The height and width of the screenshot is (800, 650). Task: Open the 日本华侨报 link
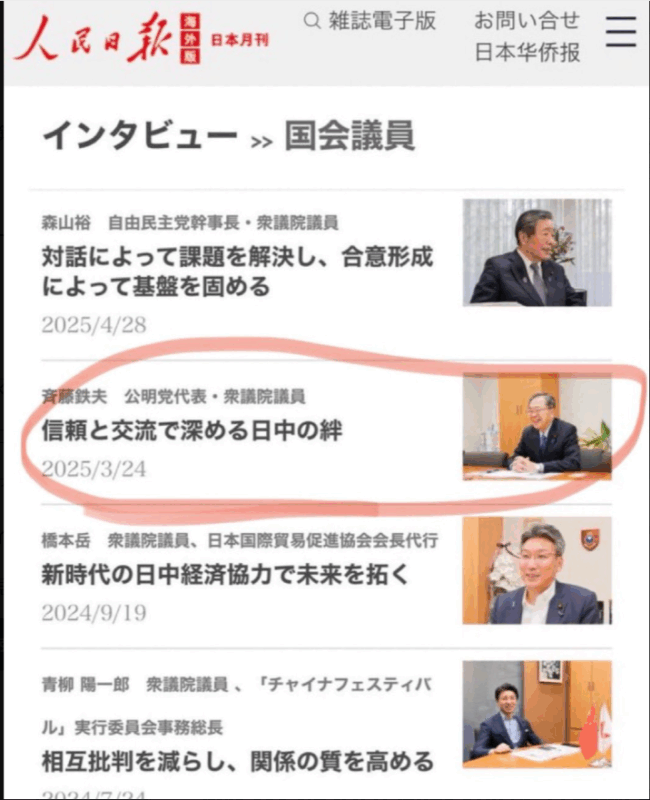tap(527, 53)
